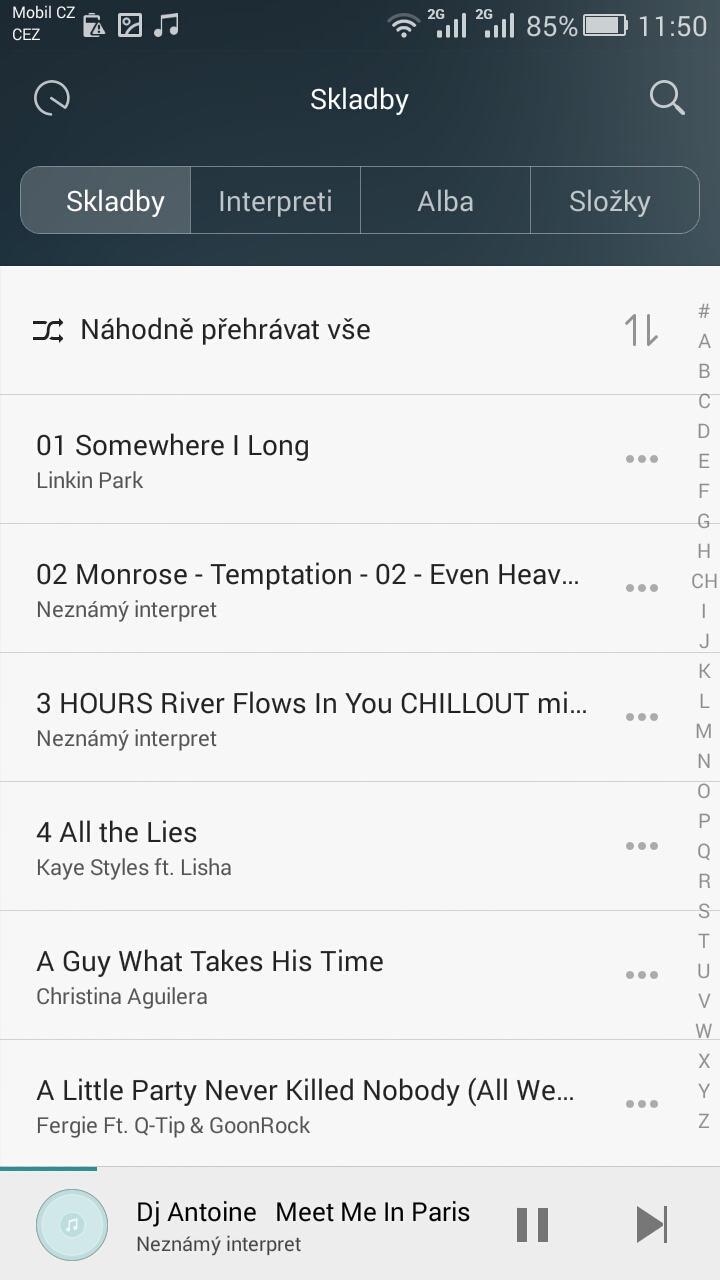Play 01 Somewhere I Long by Linkin Park

[x=300, y=460]
